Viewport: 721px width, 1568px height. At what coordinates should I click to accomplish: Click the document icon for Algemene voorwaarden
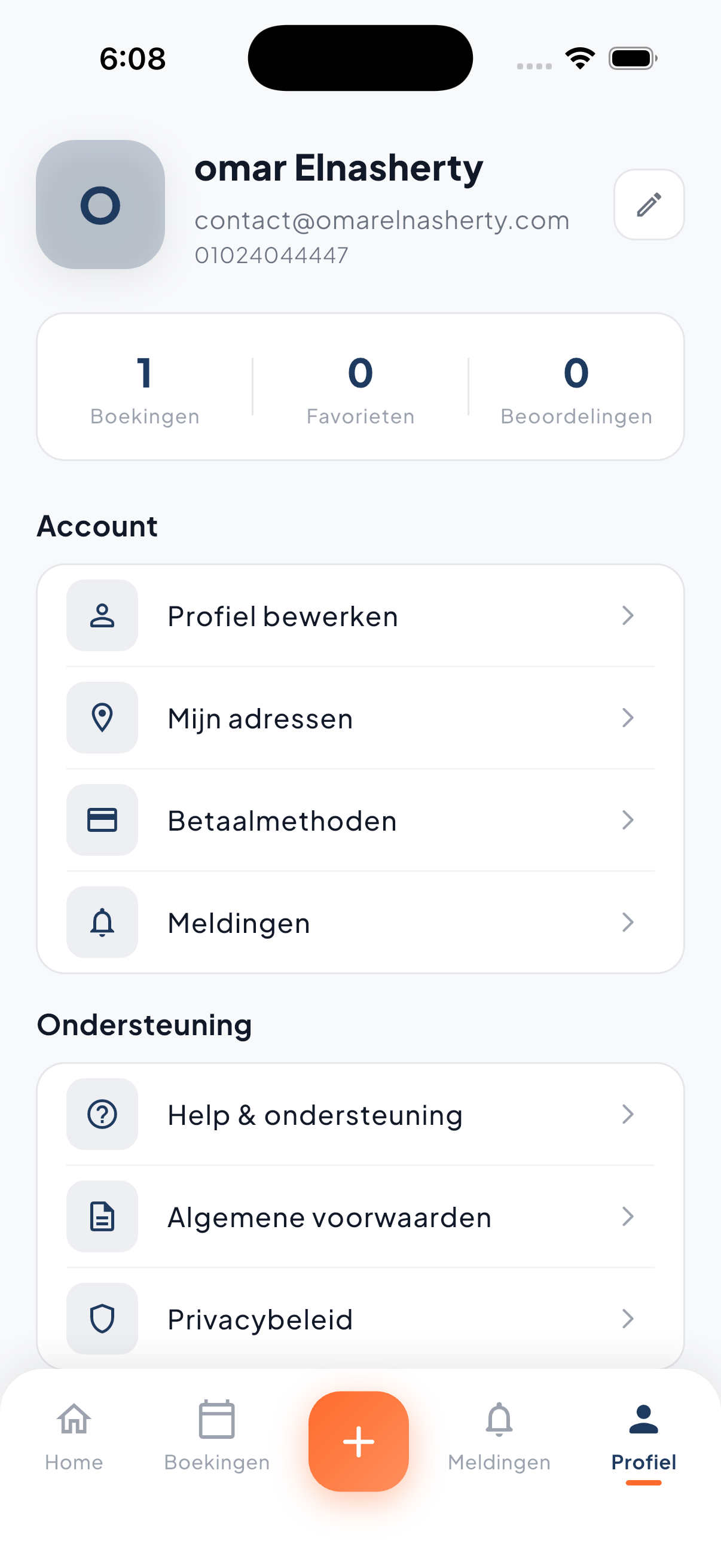pos(102,1217)
